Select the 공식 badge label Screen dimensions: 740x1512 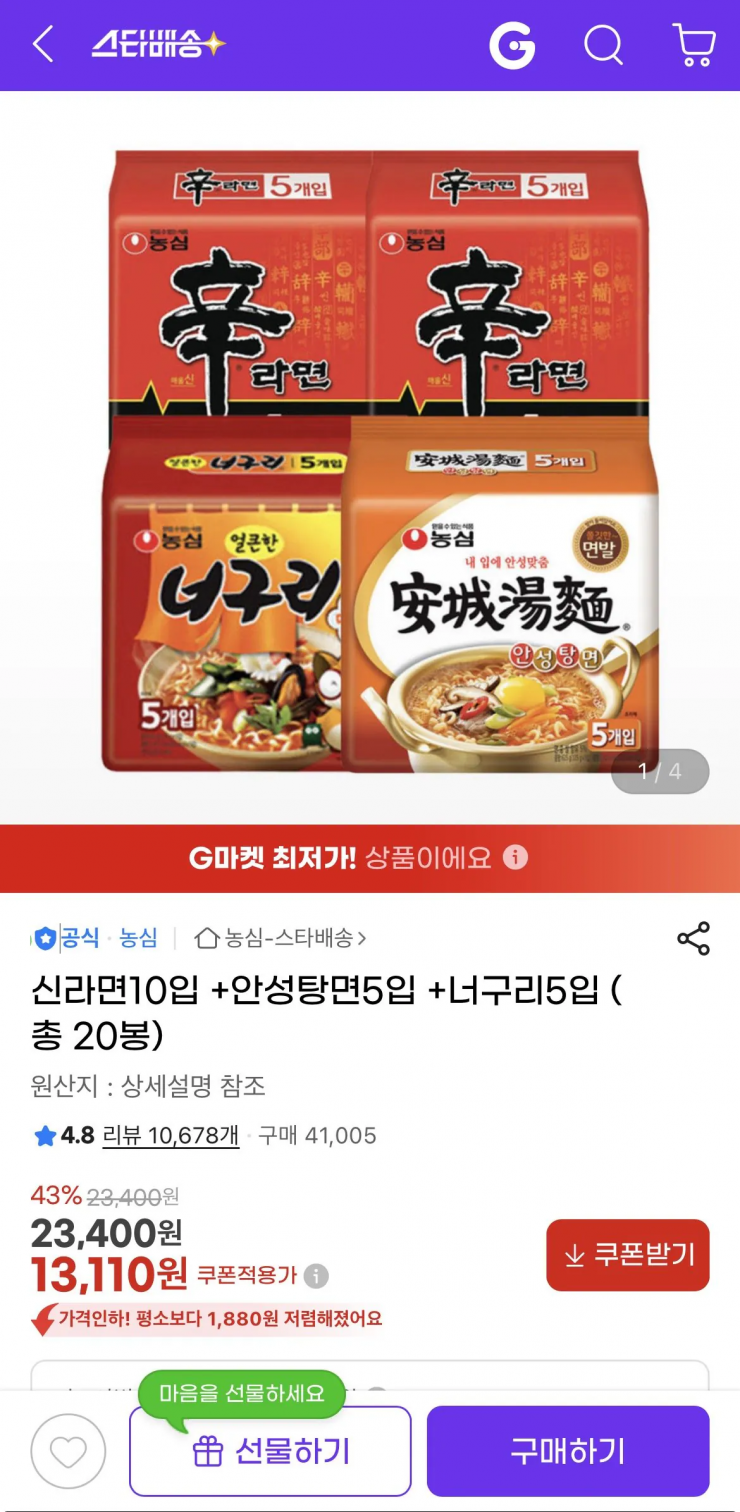coord(71,938)
